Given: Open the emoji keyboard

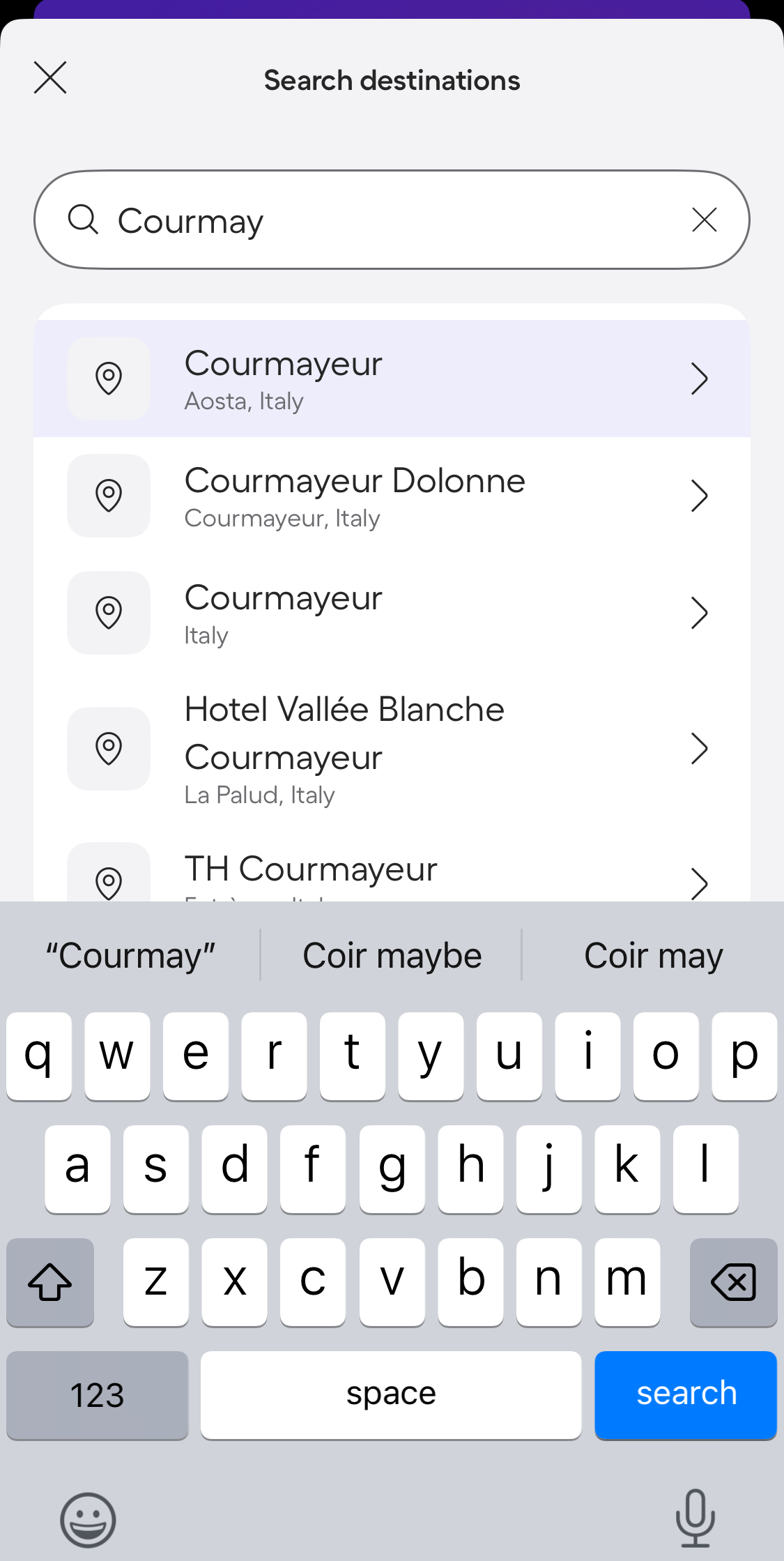Looking at the screenshot, I should 88,1520.
